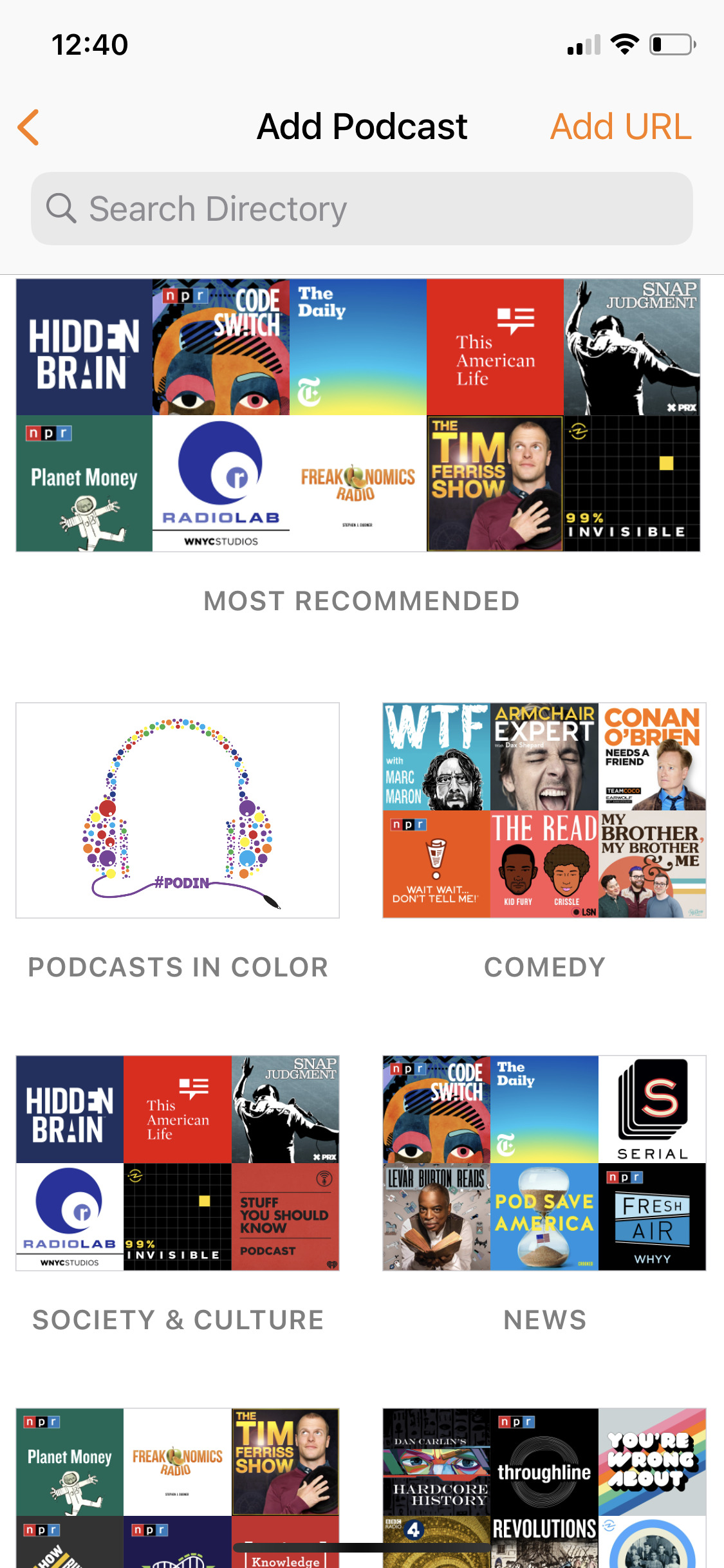
Task: Tap the orange back chevron arrow
Action: click(28, 127)
